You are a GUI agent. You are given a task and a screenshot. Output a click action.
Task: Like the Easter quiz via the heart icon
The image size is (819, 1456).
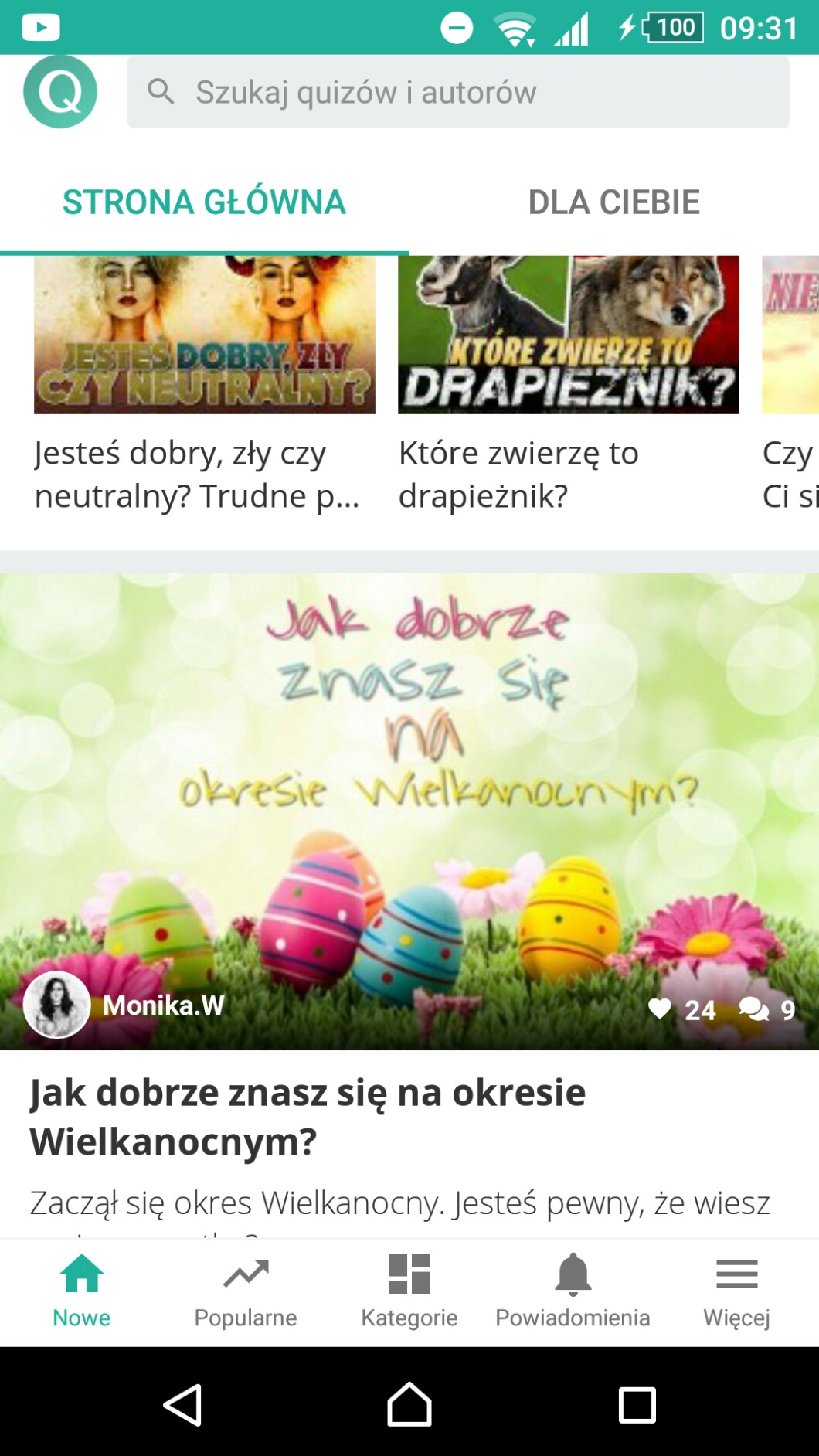[660, 1009]
